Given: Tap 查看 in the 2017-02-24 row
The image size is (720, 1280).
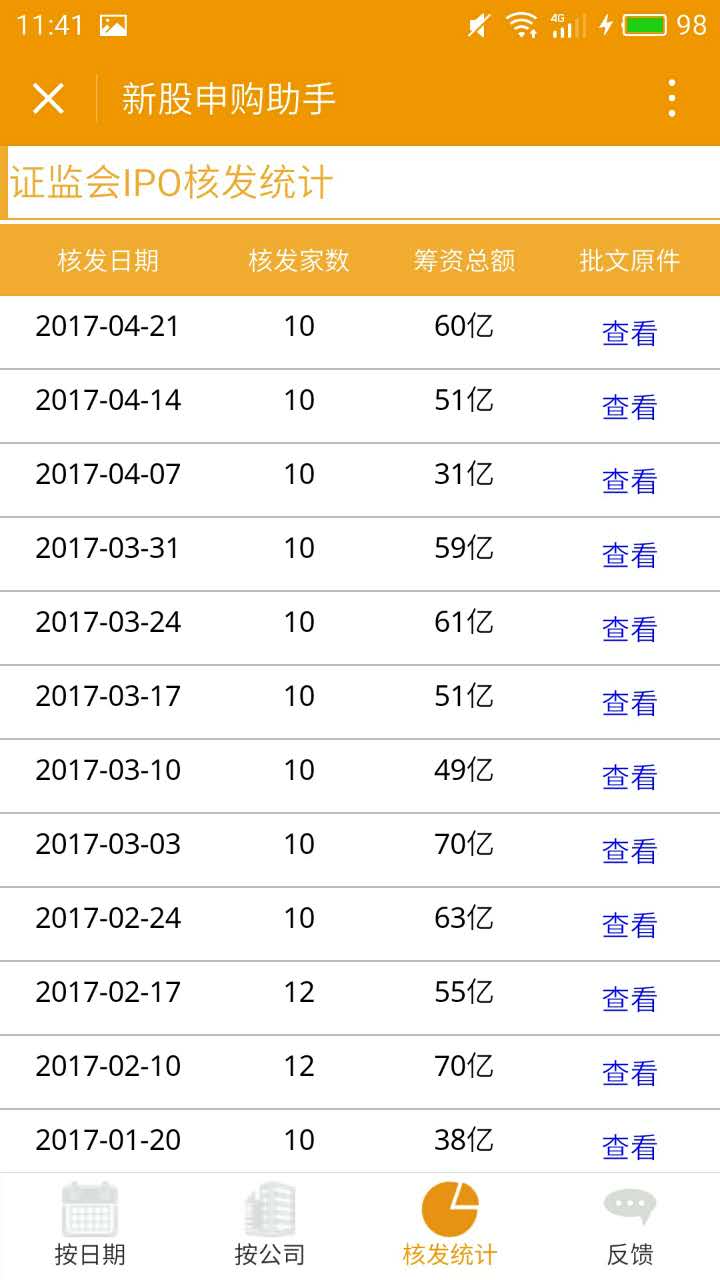Looking at the screenshot, I should (629, 925).
